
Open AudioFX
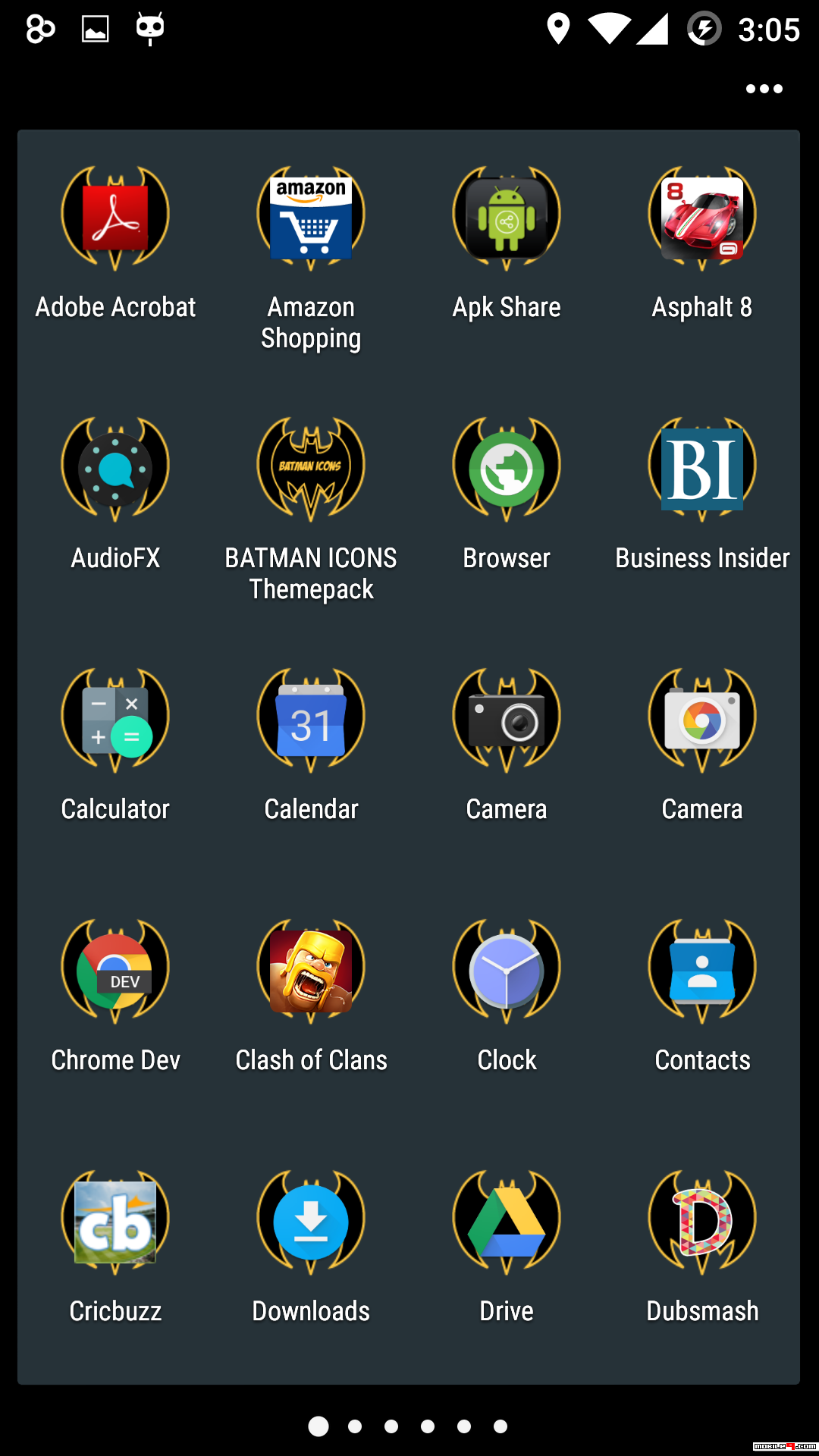pos(115,468)
